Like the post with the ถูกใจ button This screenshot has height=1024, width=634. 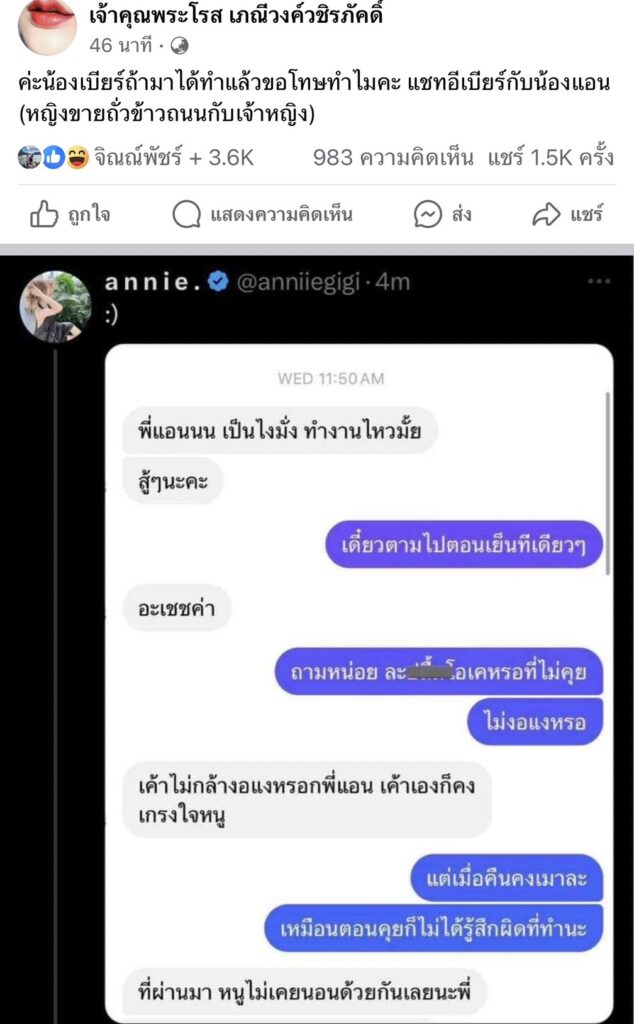click(x=70, y=214)
